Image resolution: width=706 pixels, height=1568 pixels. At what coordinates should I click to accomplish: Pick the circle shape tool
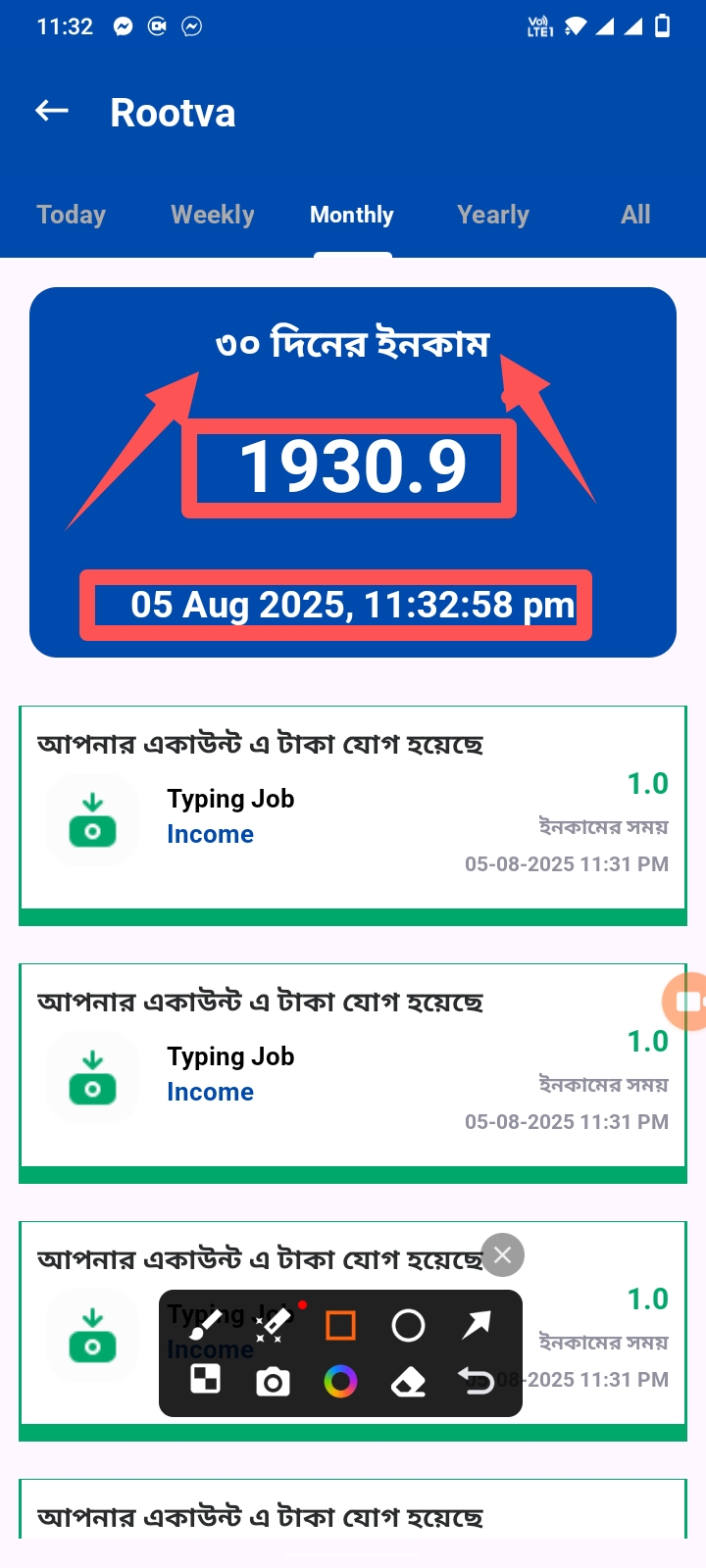tap(408, 1325)
